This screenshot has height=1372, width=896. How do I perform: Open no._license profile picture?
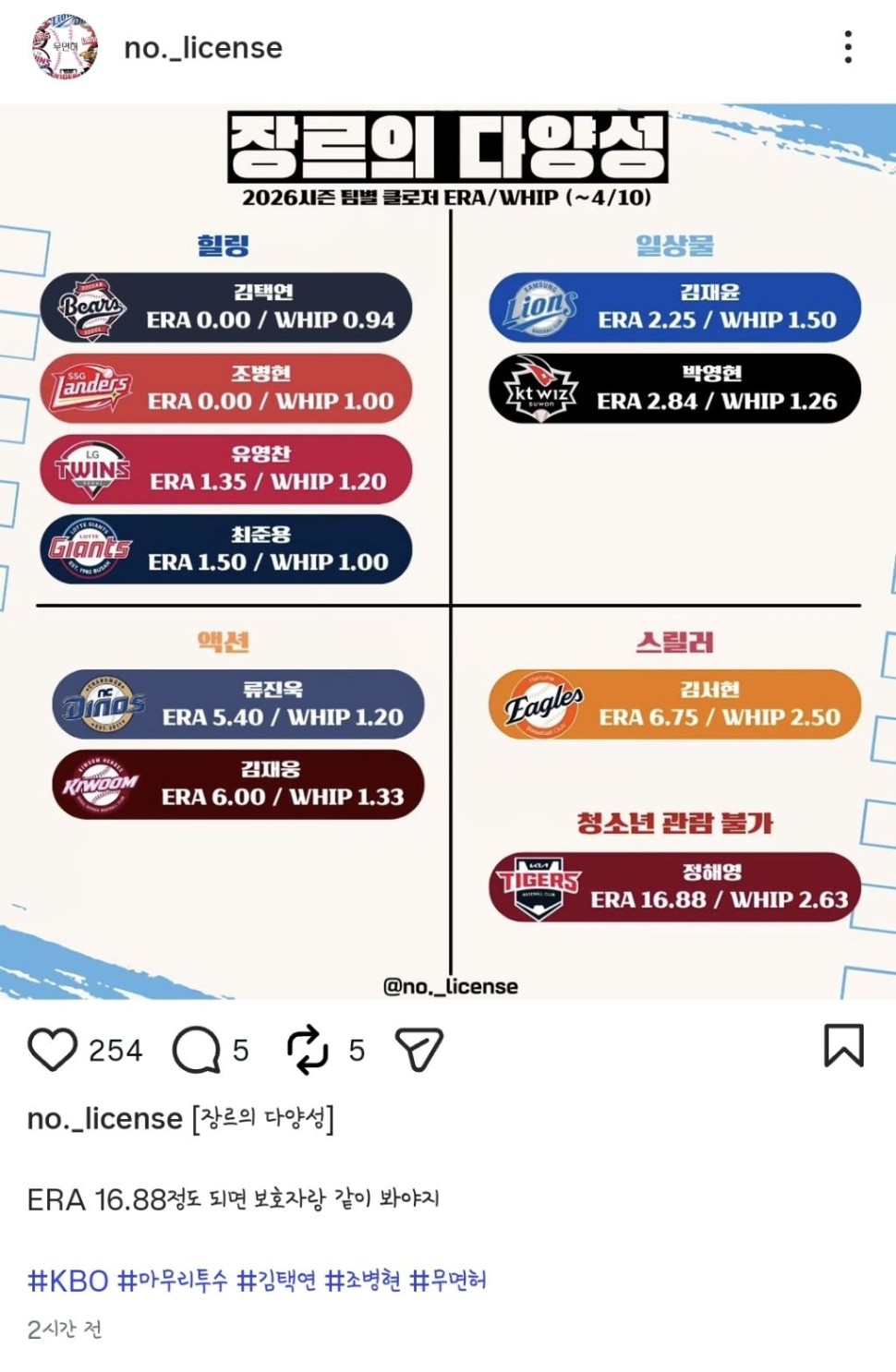click(x=65, y=47)
